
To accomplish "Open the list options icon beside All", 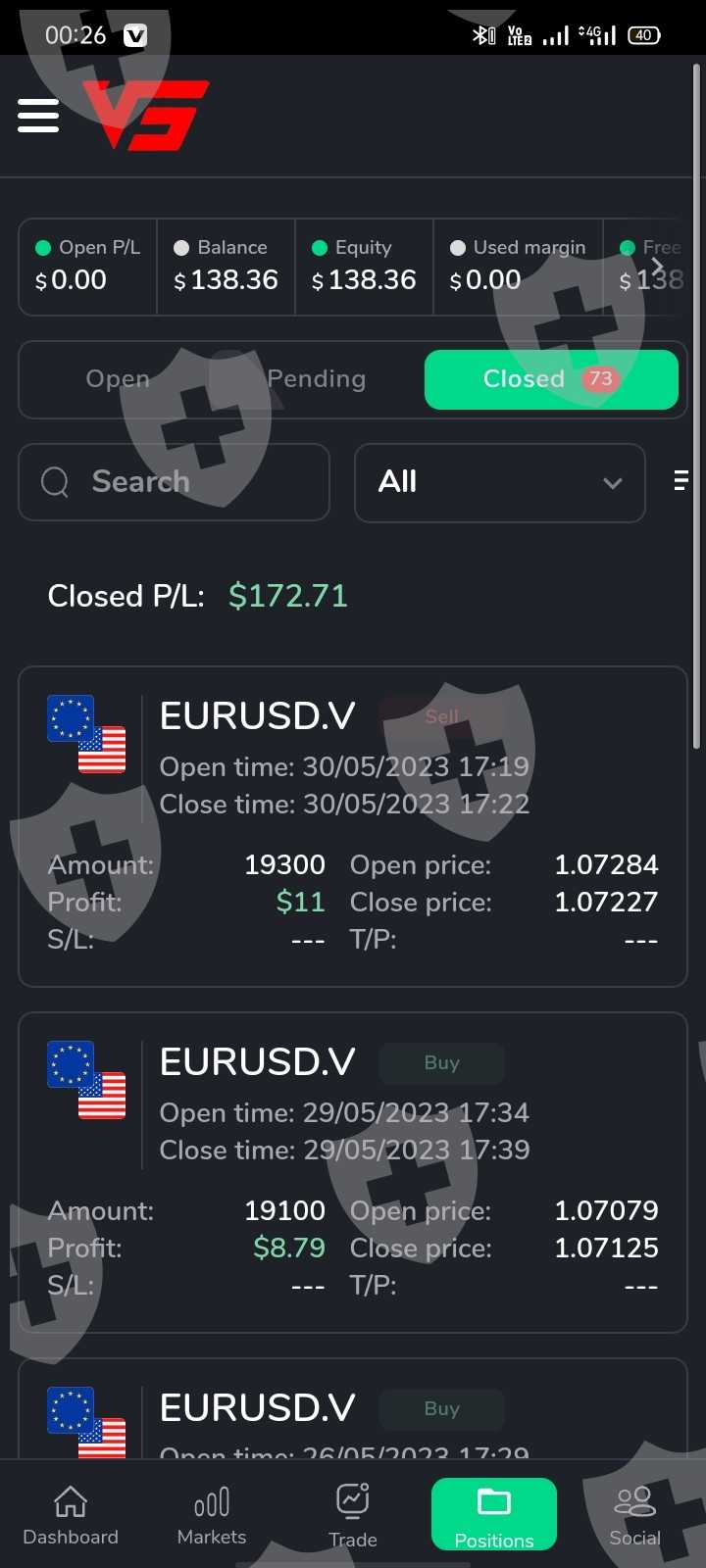I will tap(680, 481).
